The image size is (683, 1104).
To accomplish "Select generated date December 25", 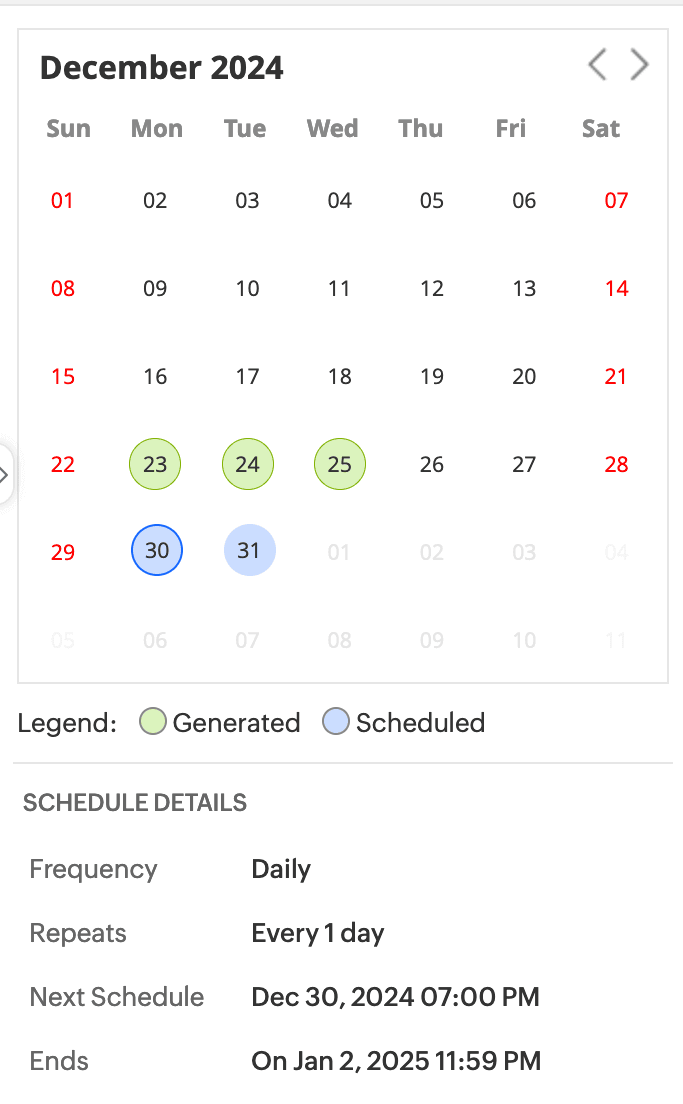I will (340, 464).
